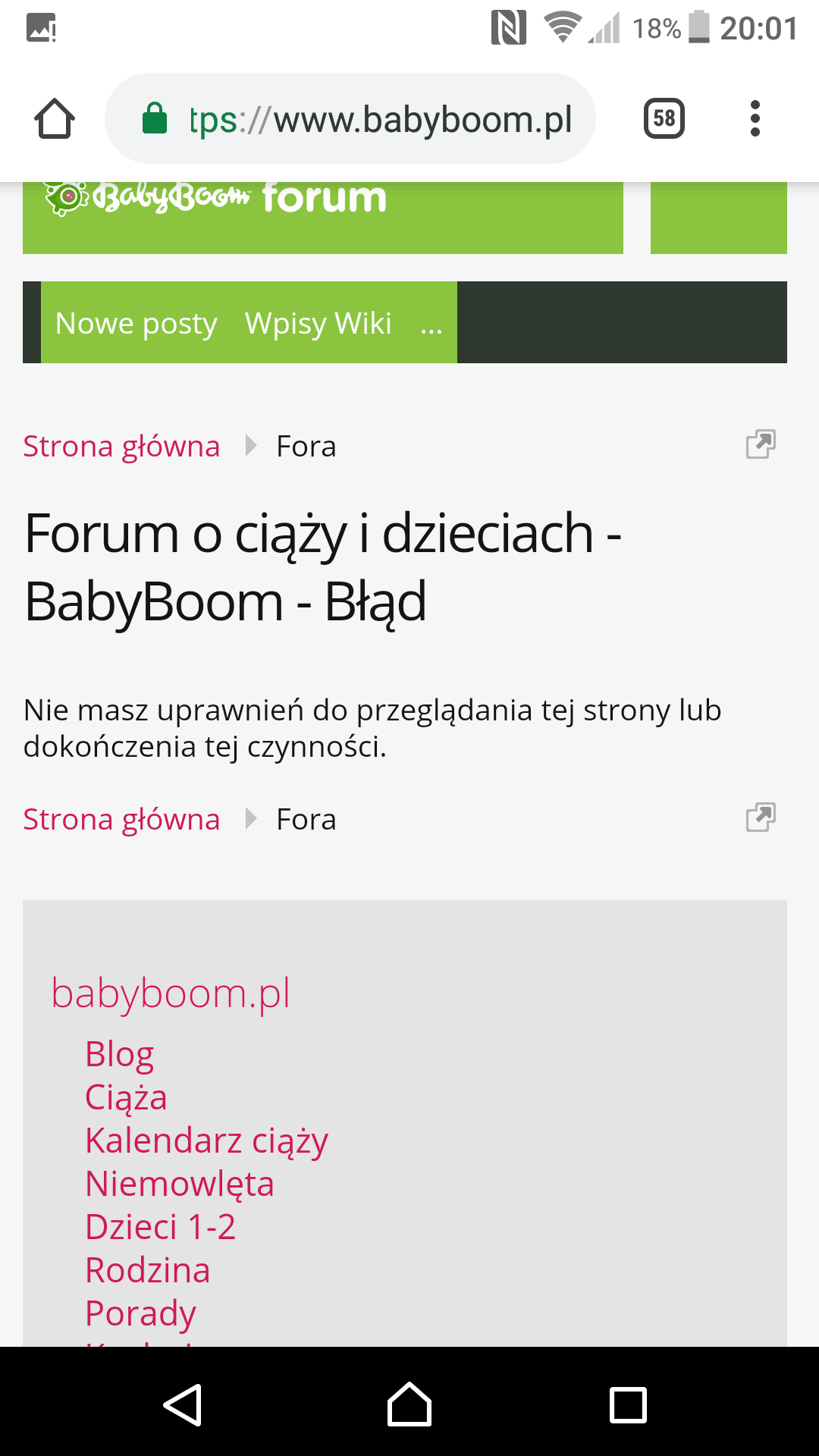
Task: Tap the browser home icon
Action: [x=55, y=119]
